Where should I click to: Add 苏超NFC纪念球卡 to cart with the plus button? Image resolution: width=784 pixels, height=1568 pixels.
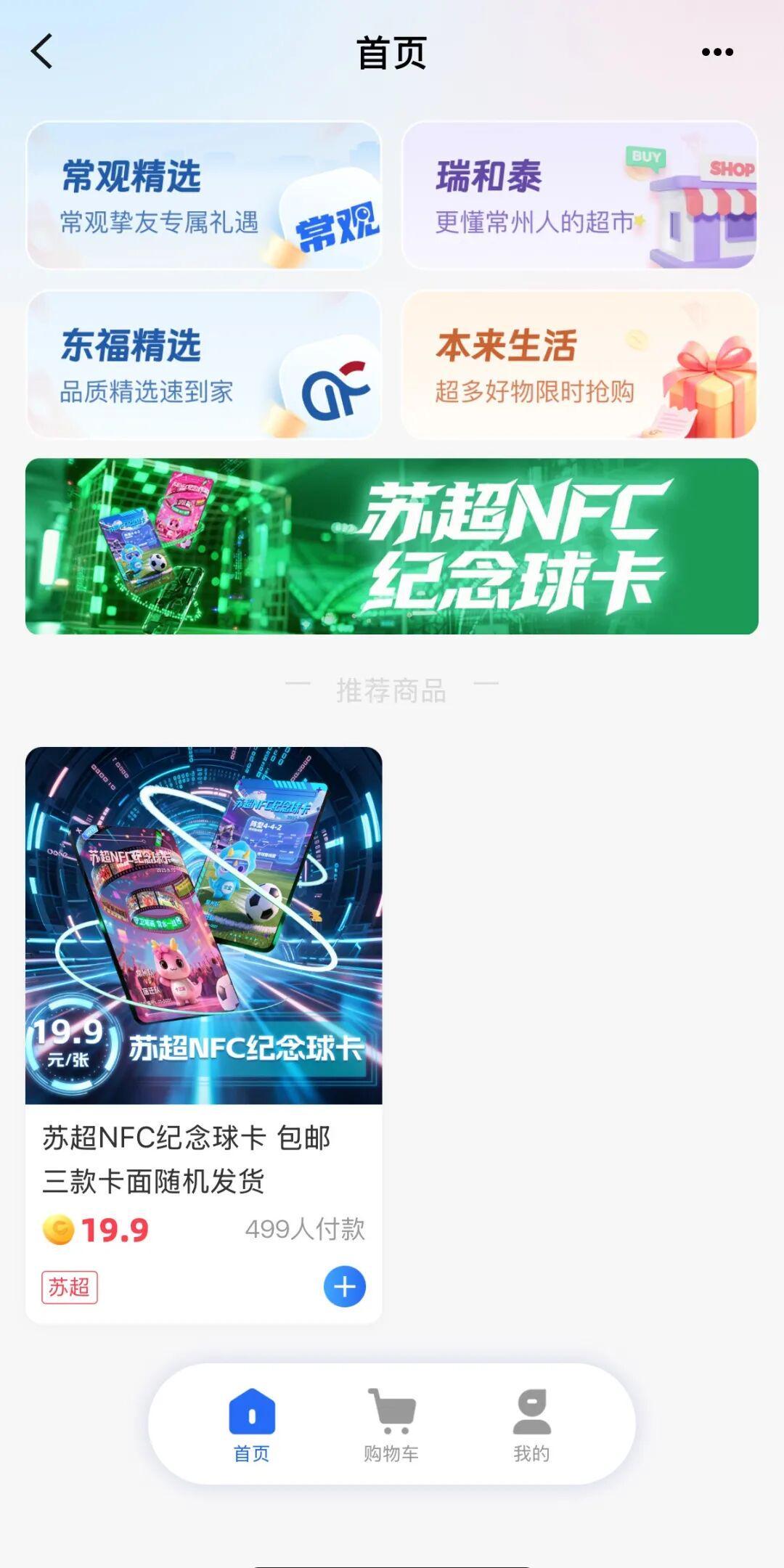point(344,1287)
